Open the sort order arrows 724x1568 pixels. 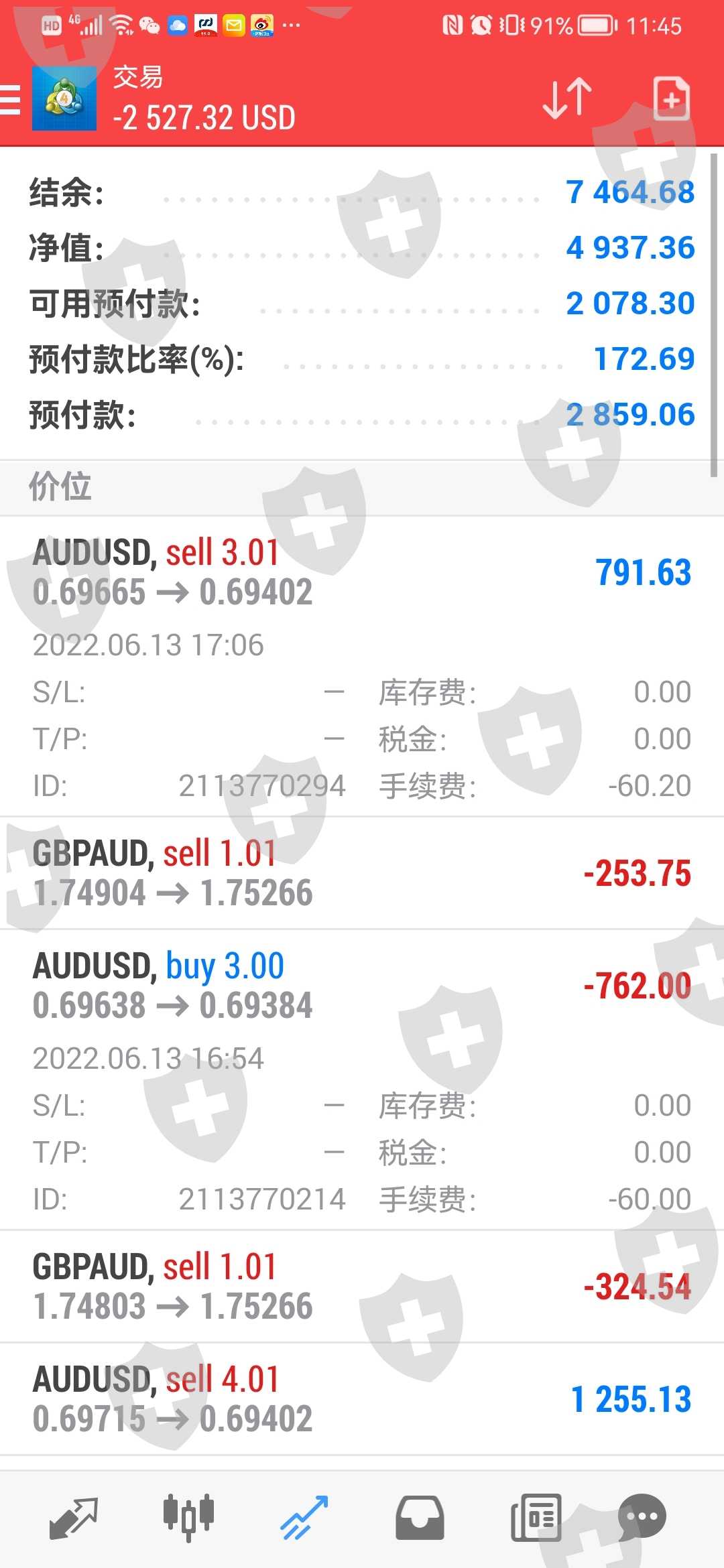point(567,99)
